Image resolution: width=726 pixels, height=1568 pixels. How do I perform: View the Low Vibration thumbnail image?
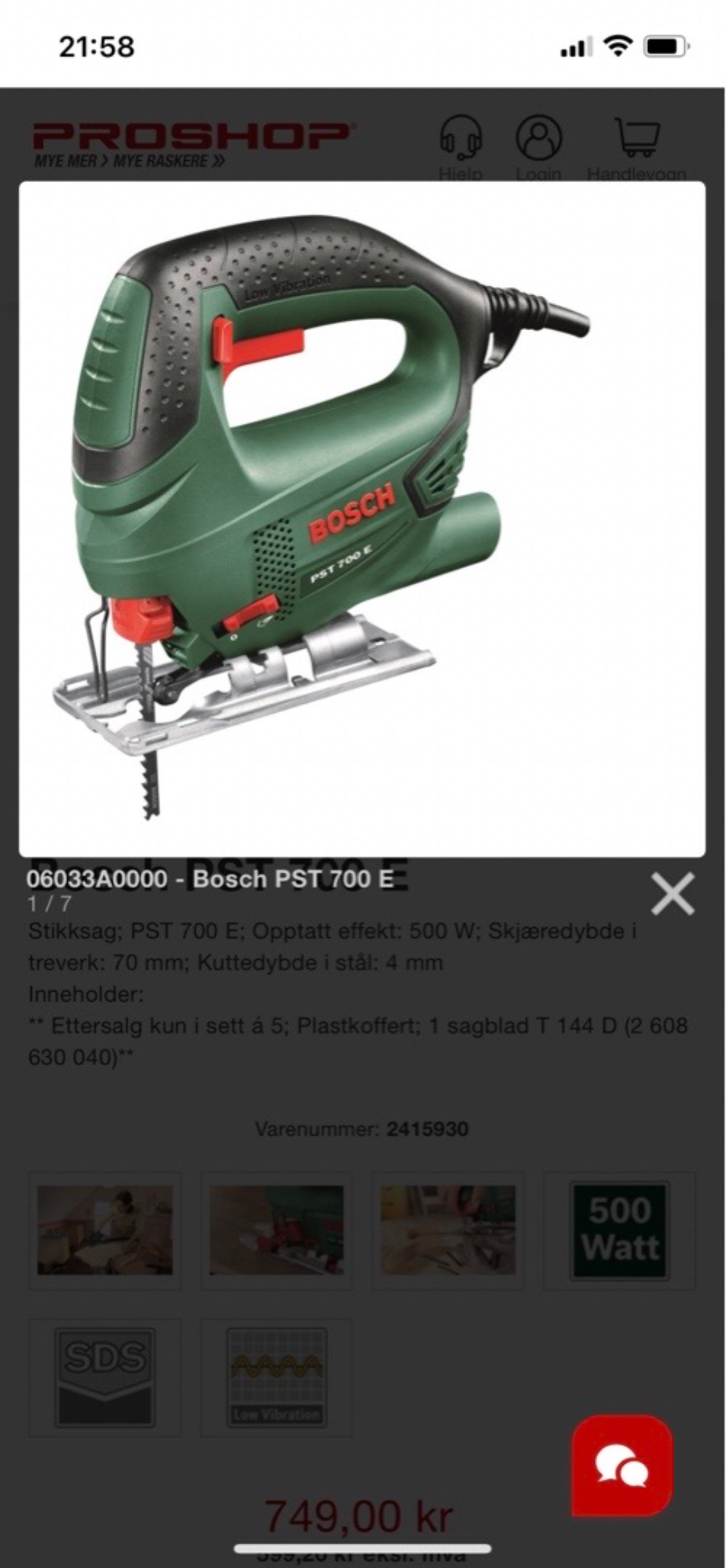click(276, 1377)
